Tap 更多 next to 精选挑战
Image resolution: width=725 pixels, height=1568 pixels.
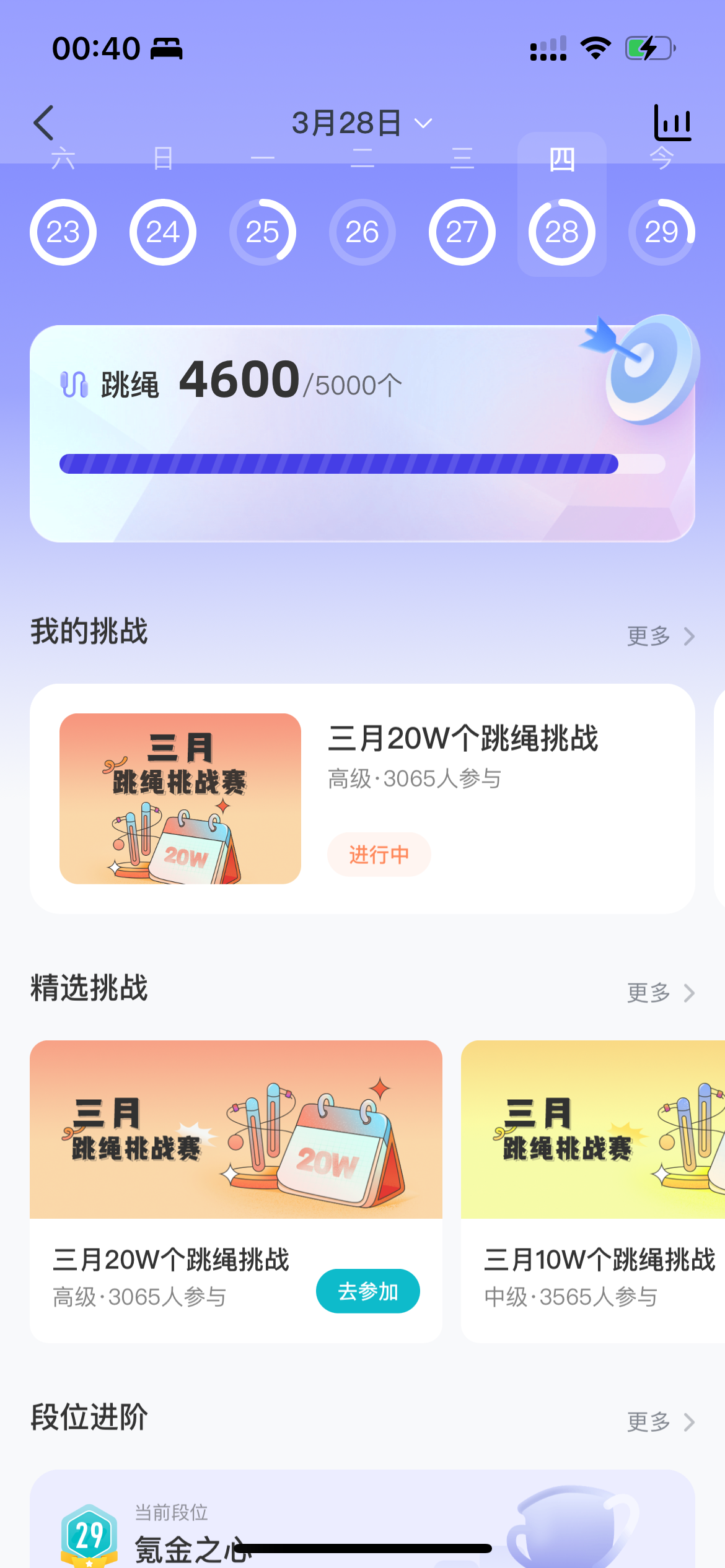pos(661,993)
